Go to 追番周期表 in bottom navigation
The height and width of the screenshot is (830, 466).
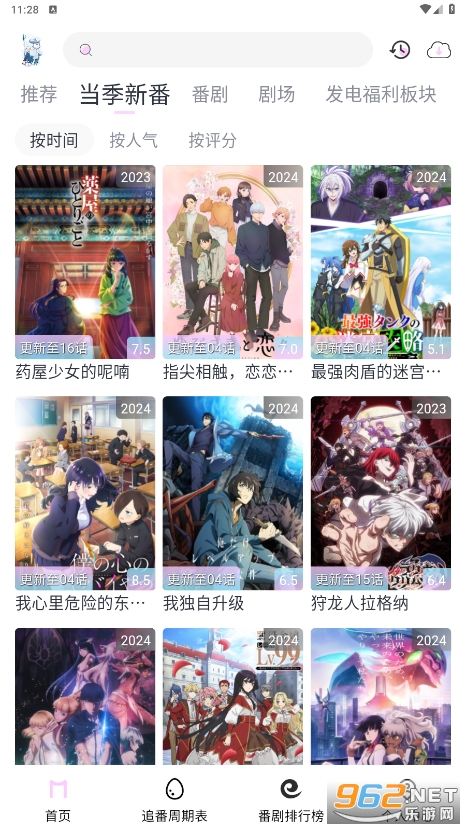(174, 800)
